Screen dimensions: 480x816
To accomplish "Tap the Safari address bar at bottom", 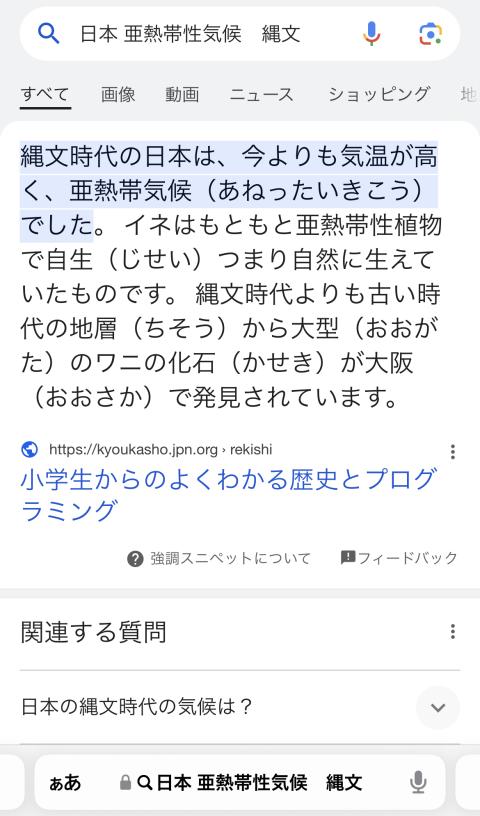I will coord(240,782).
